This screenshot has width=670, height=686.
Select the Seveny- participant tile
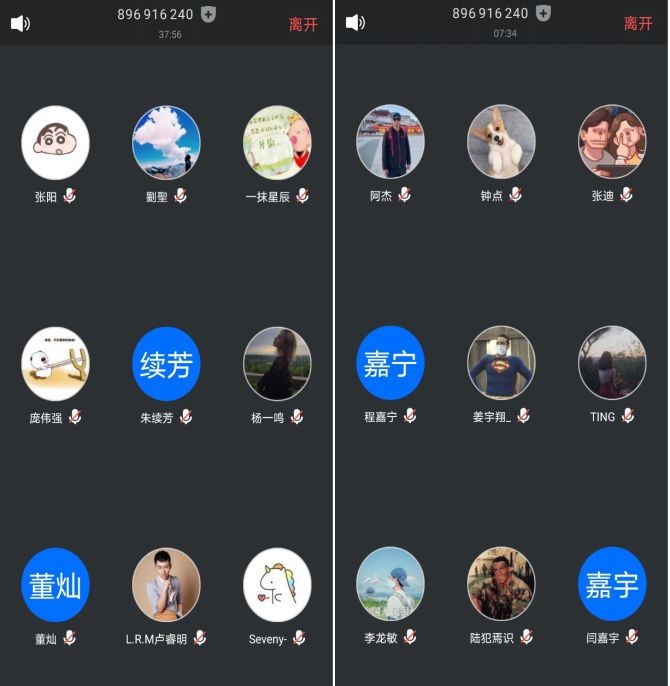click(x=277, y=585)
